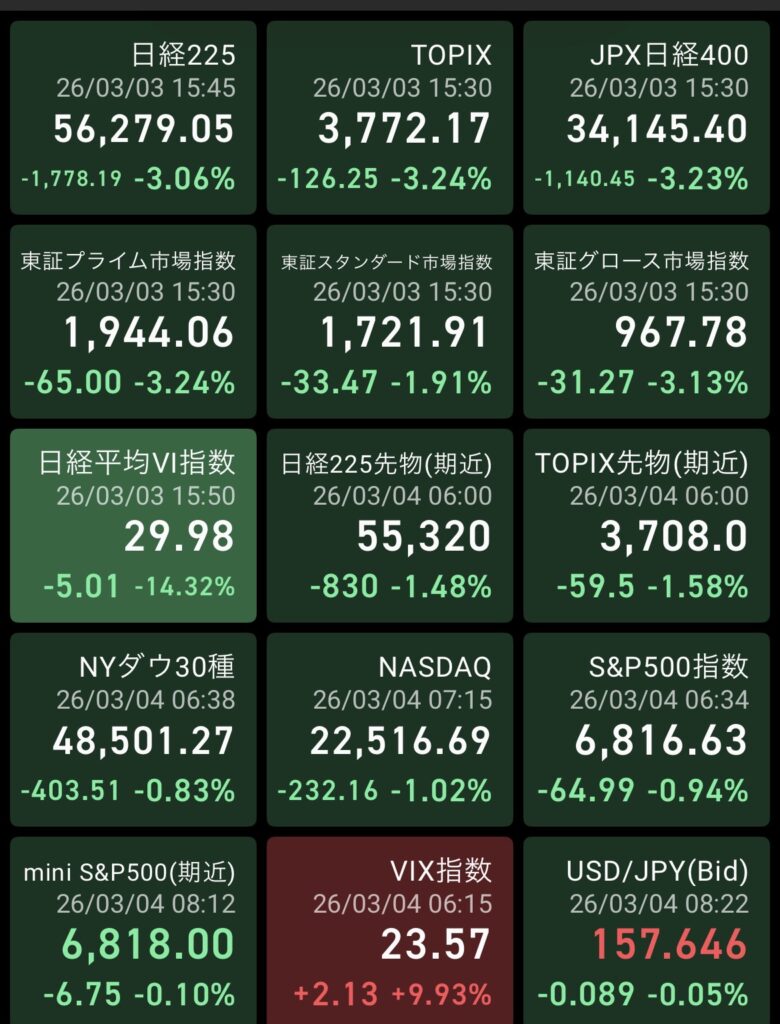Open the 日経平均VI指数 tile
Viewport: 780px width, 1024px height.
tap(133, 526)
